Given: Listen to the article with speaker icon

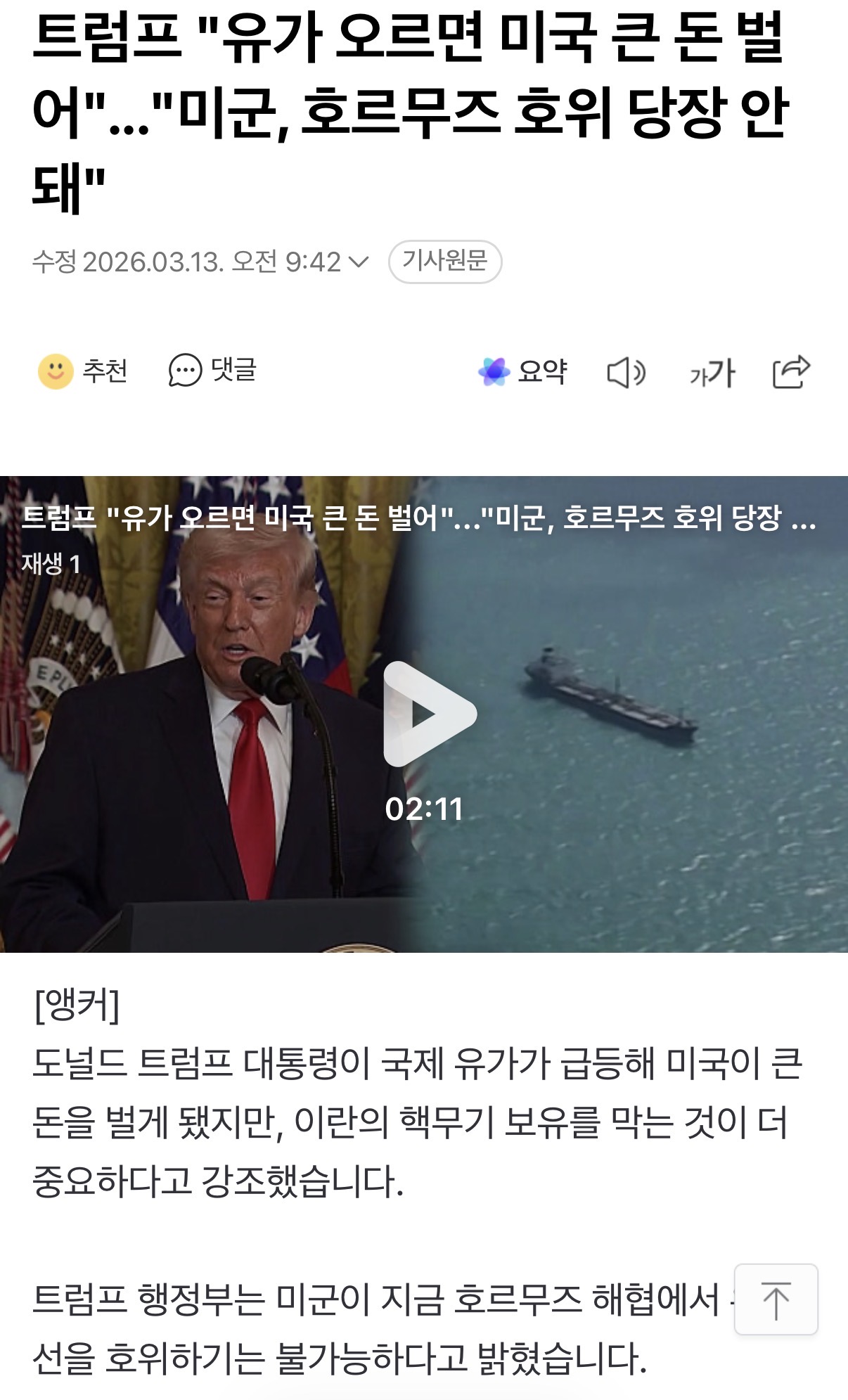Looking at the screenshot, I should click(x=627, y=372).
